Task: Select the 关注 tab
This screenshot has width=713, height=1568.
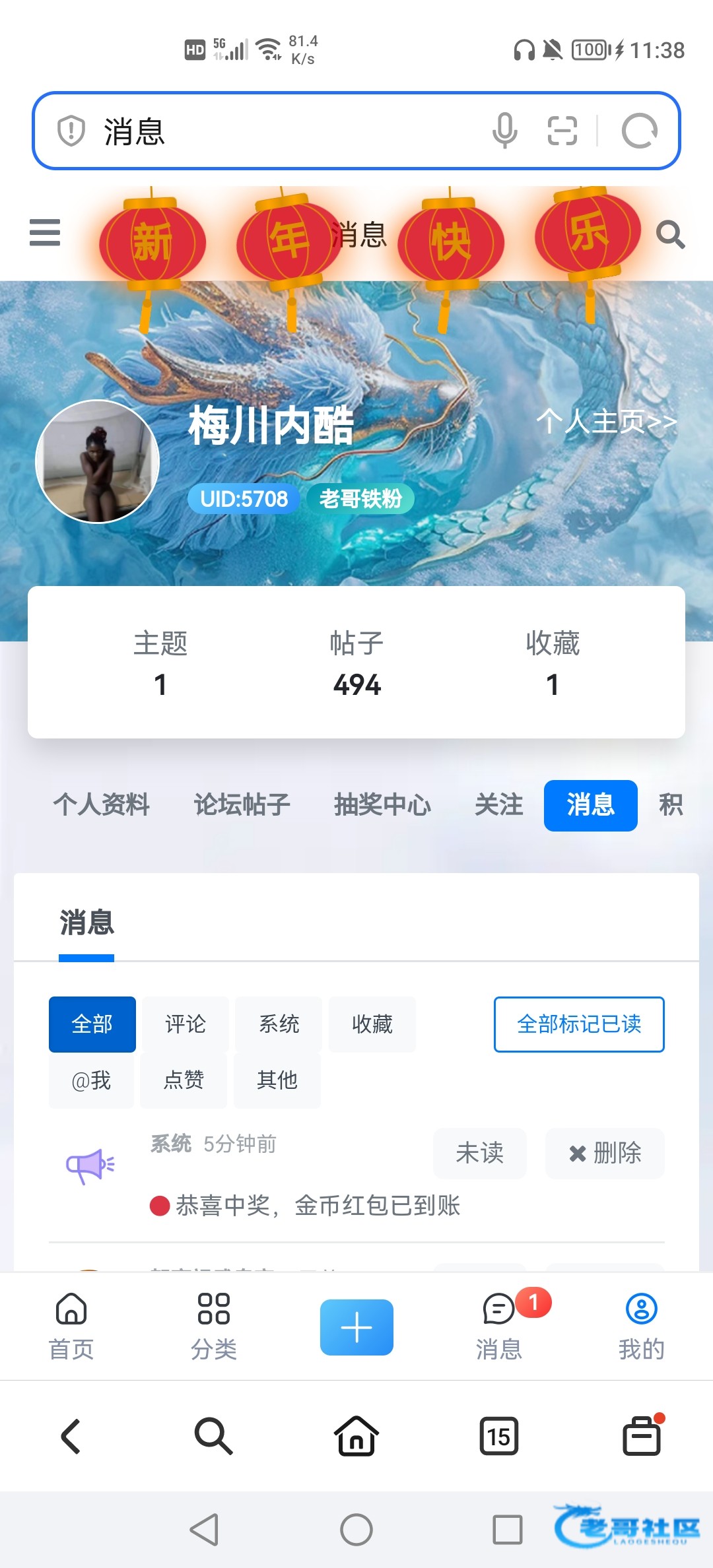Action: click(x=499, y=805)
